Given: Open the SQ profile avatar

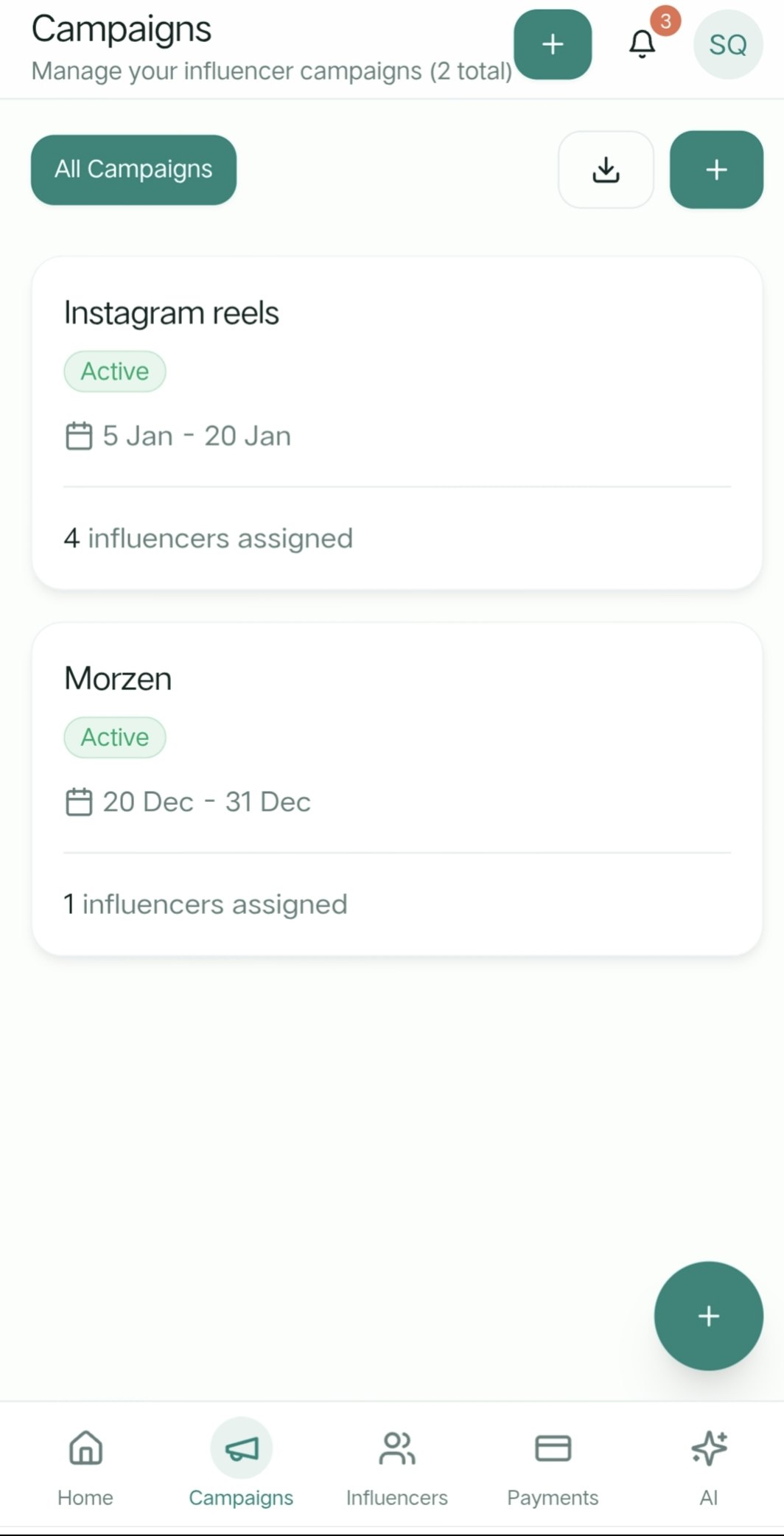Looking at the screenshot, I should 728,44.
